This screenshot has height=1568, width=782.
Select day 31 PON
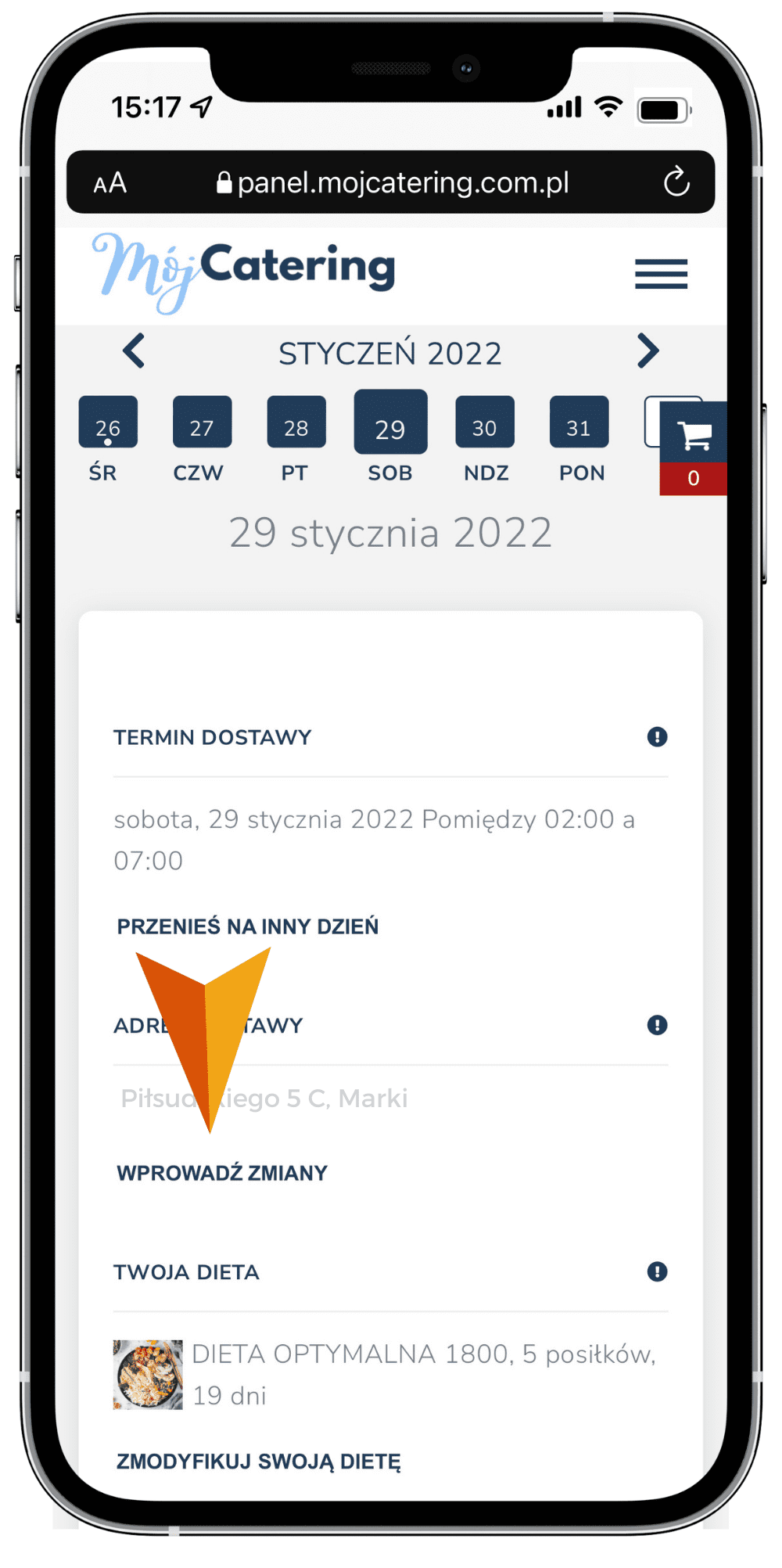(579, 423)
